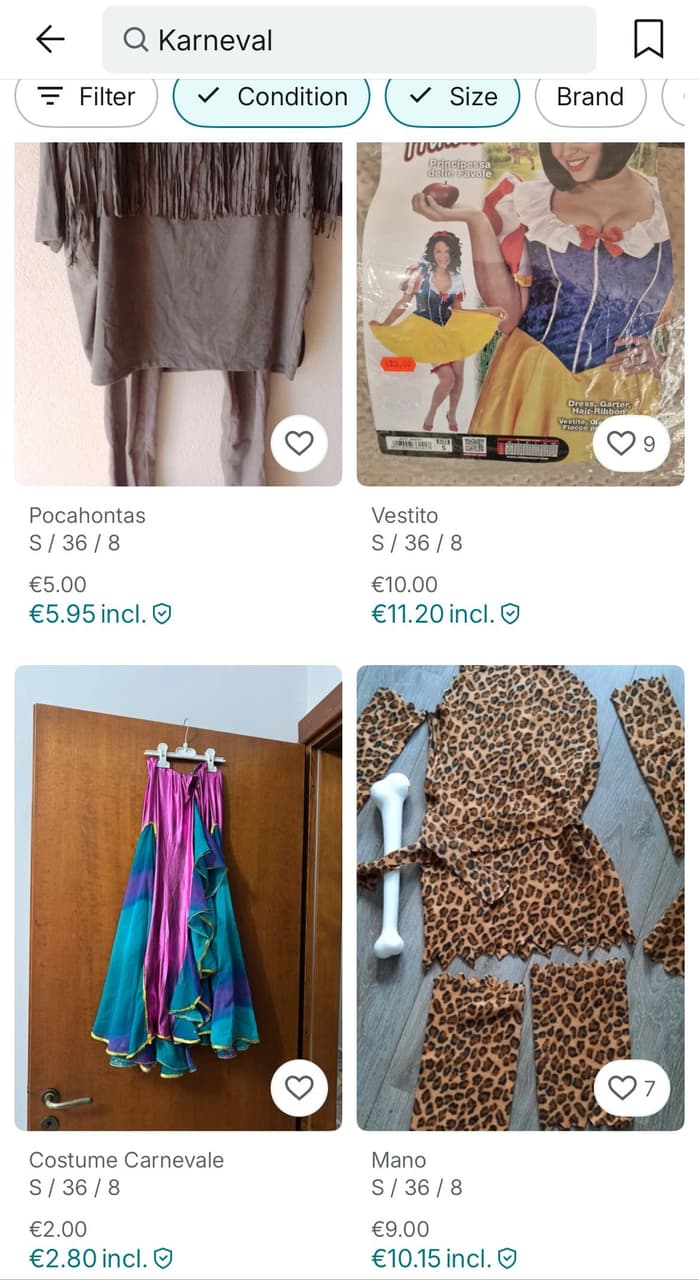Open the Brand filter chip
The image size is (699, 1280).
pyautogui.click(x=589, y=97)
